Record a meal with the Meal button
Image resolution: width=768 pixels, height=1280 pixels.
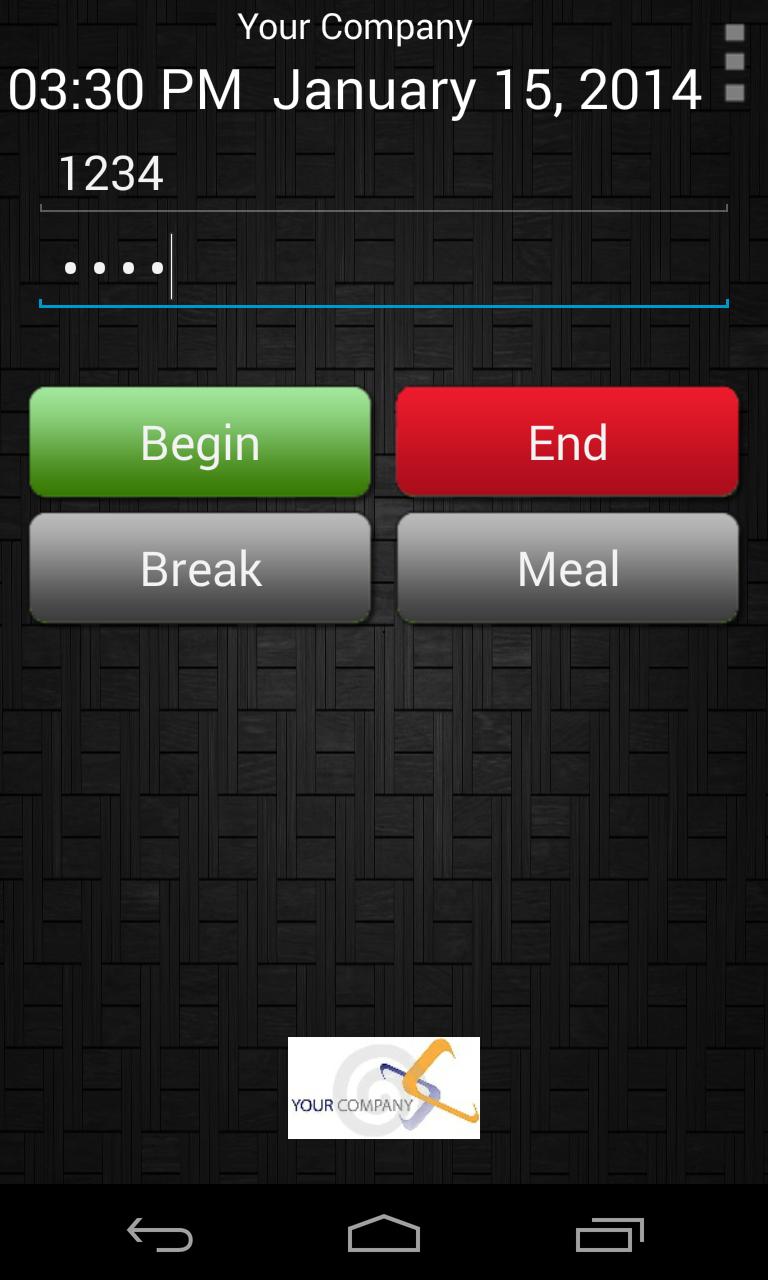[567, 568]
